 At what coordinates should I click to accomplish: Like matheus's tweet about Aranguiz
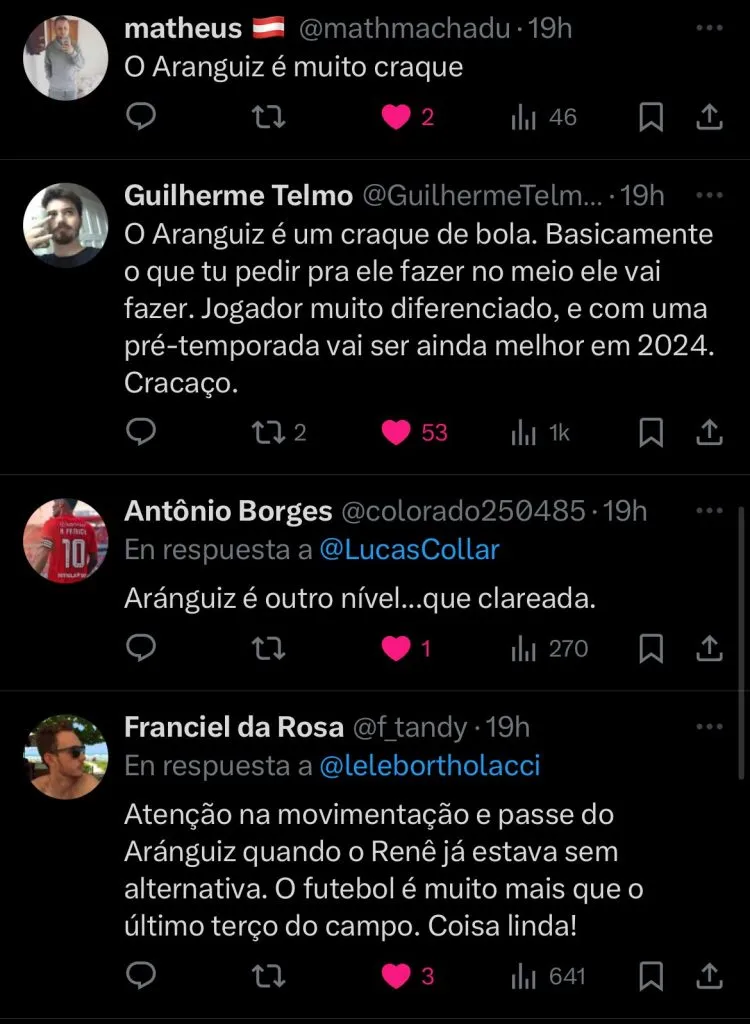[x=397, y=118]
